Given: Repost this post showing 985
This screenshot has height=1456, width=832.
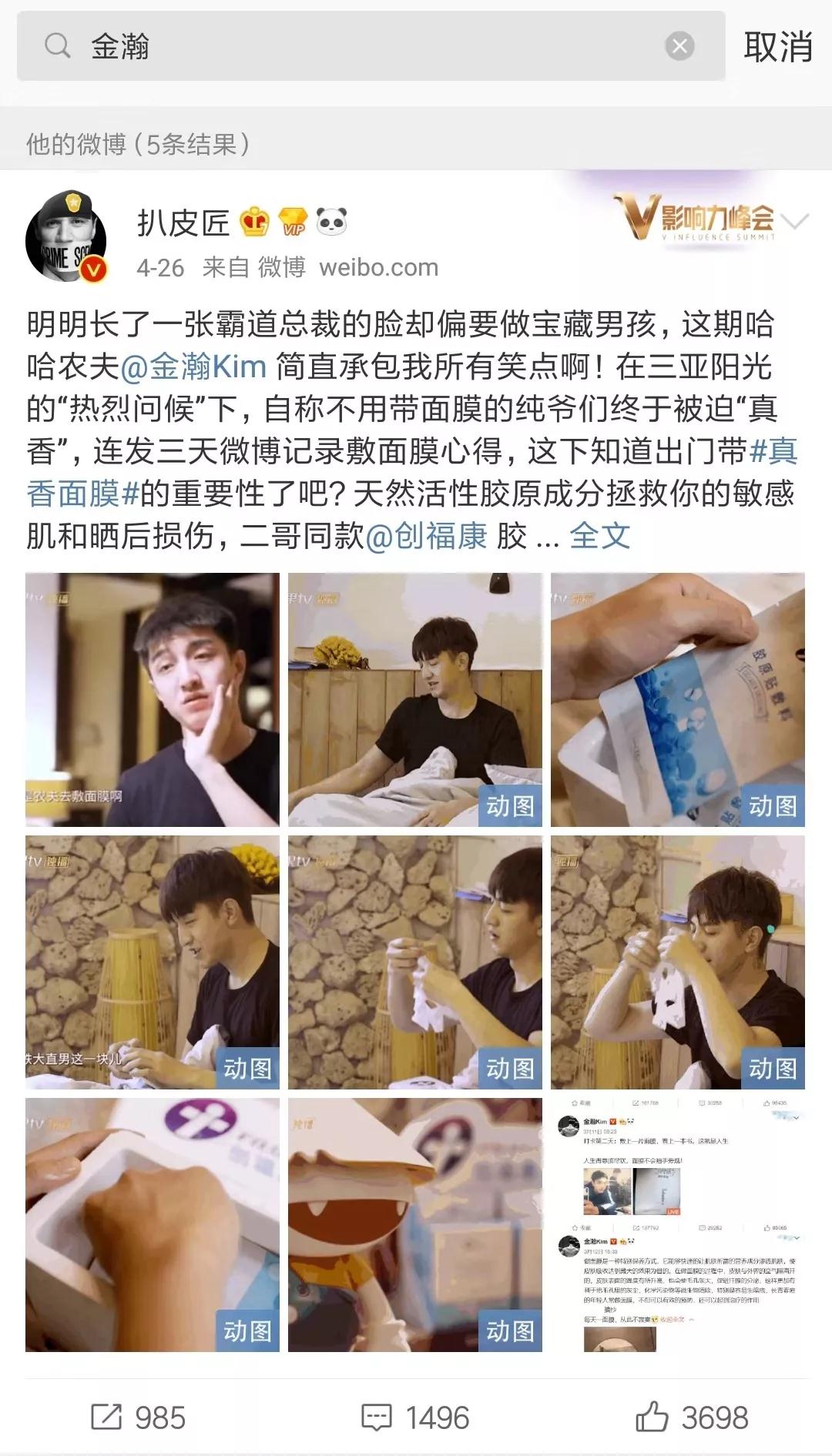Looking at the screenshot, I should tap(139, 1417).
